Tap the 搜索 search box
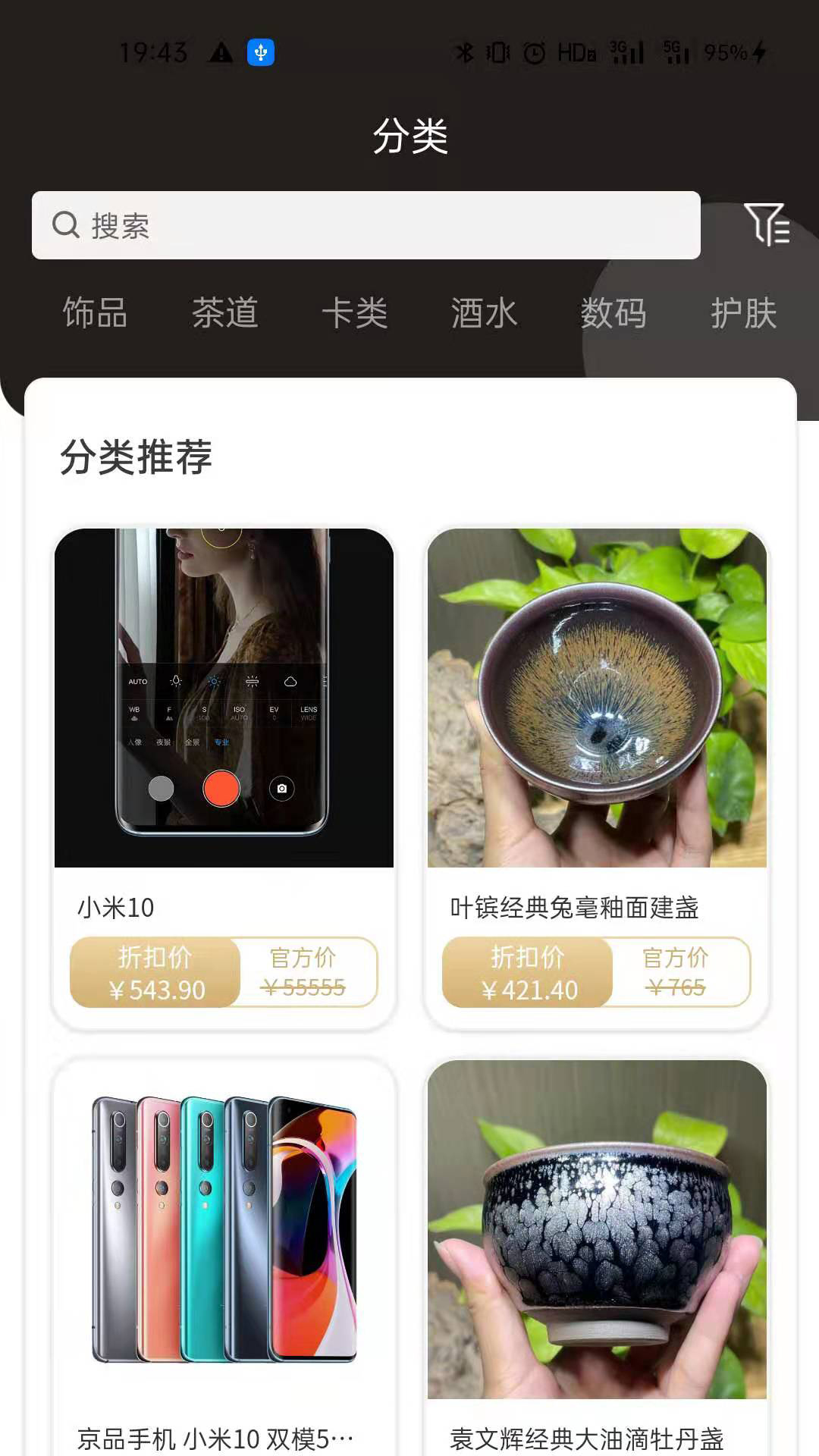 [x=366, y=225]
